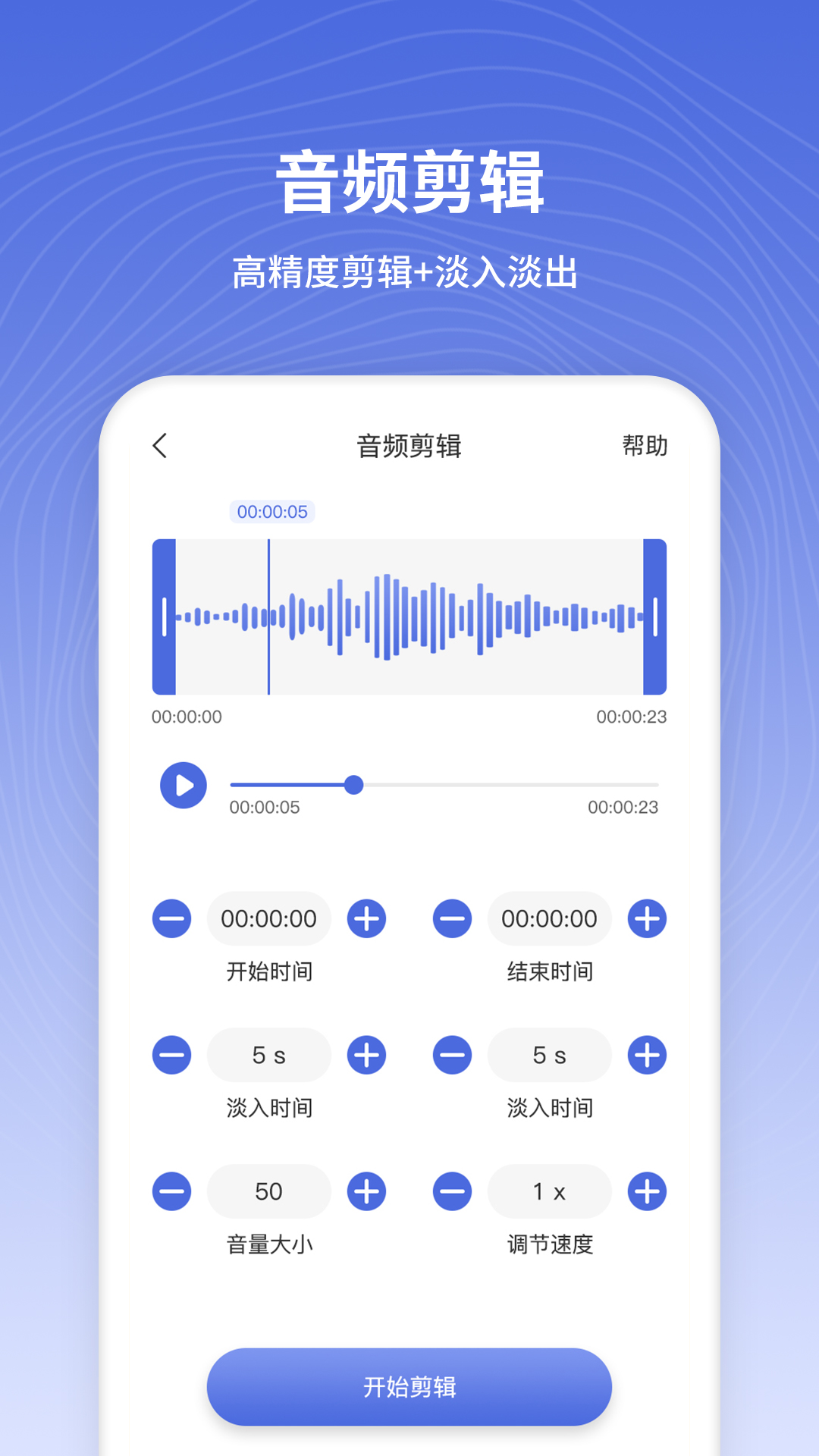Tap the back arrow to leave 音频剪辑
This screenshot has width=819, height=1456.
161,447
